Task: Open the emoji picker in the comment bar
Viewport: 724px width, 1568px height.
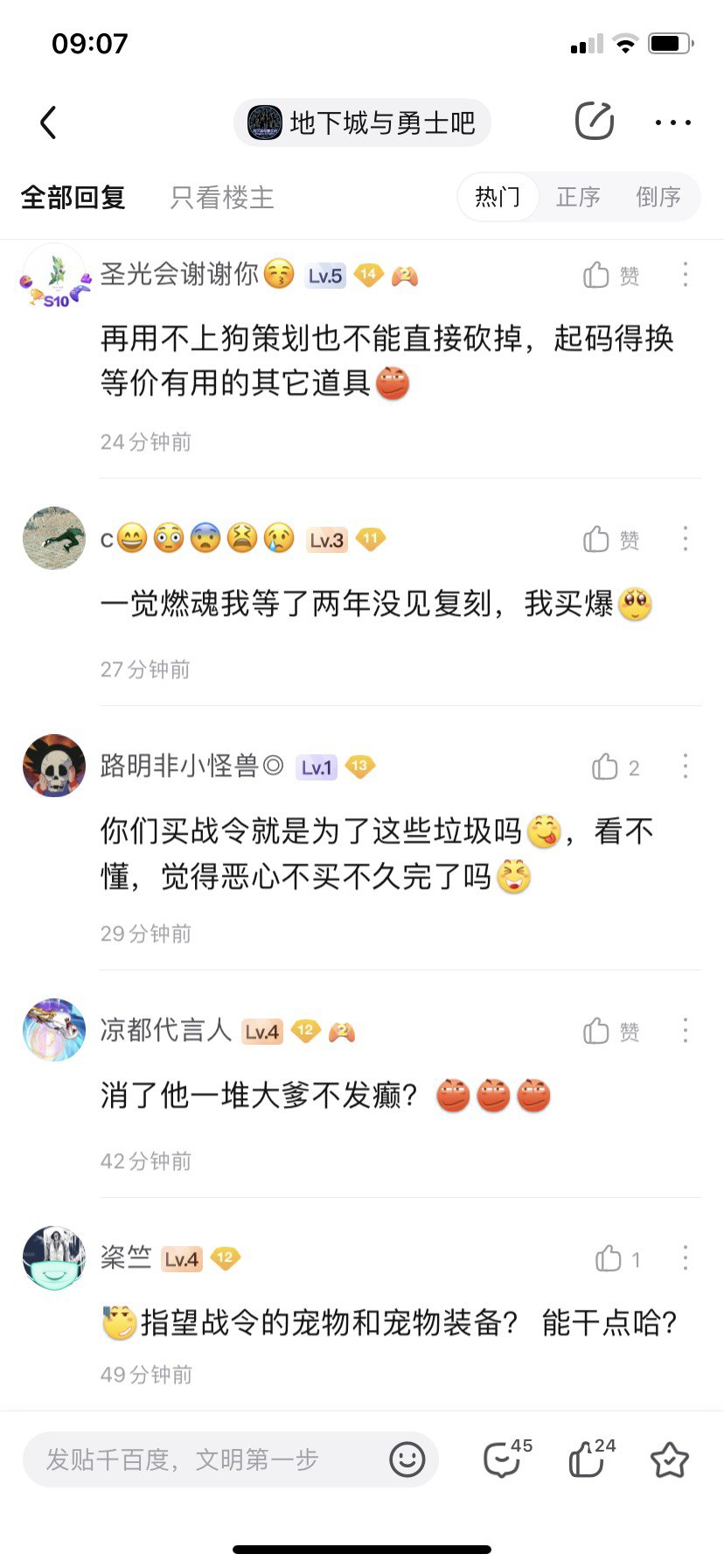Action: pos(406,1459)
